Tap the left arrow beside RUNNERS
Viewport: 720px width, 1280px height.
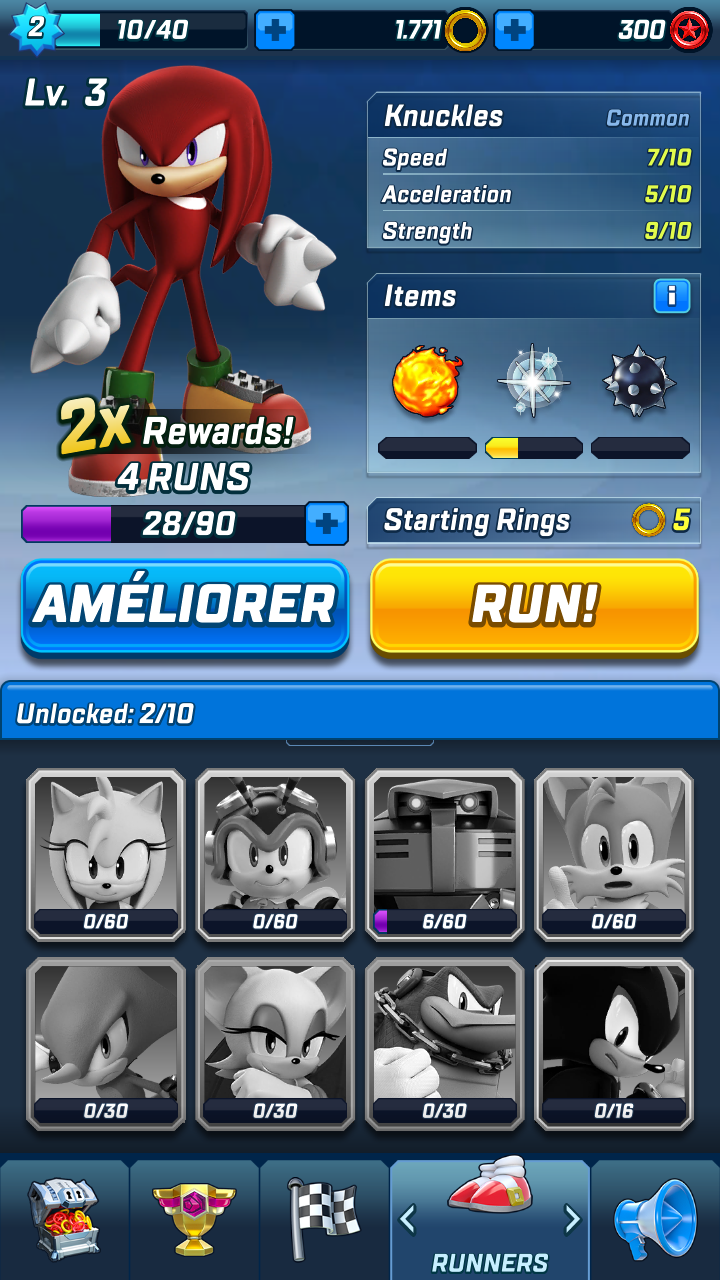407,1218
